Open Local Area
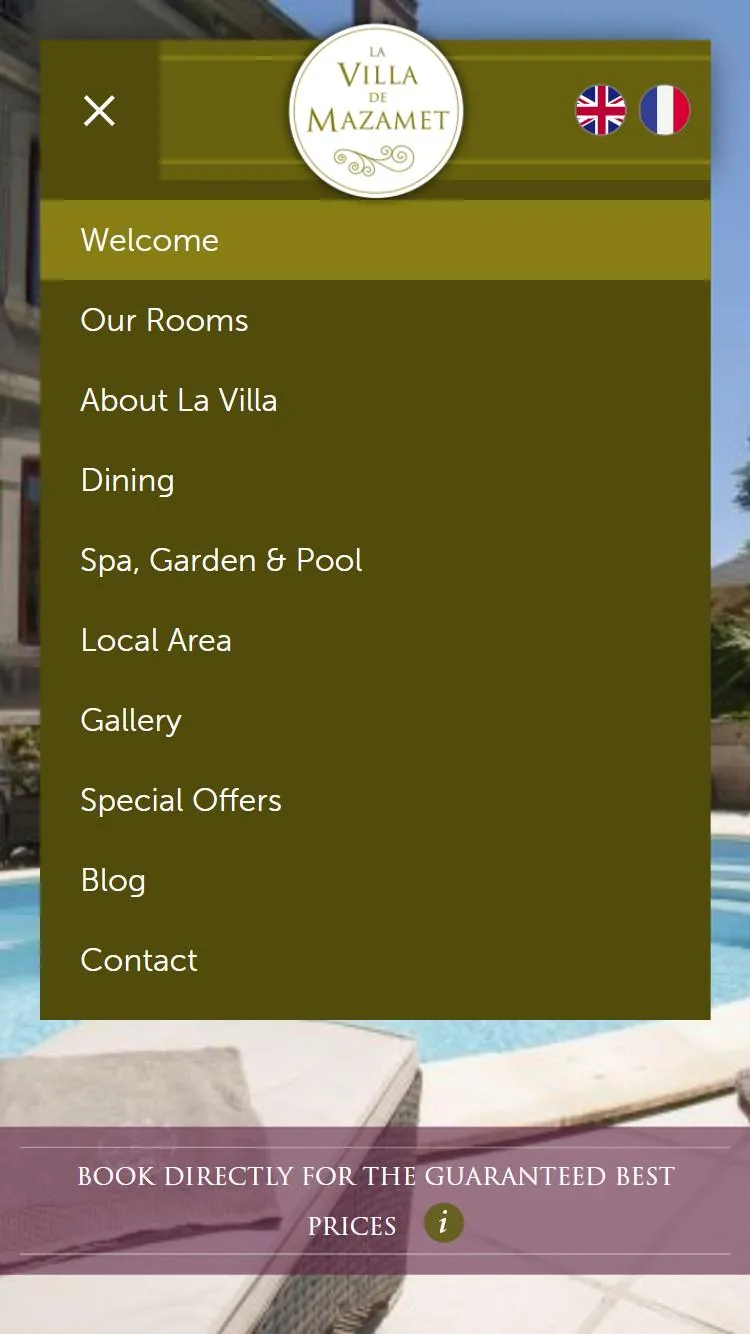 point(156,640)
